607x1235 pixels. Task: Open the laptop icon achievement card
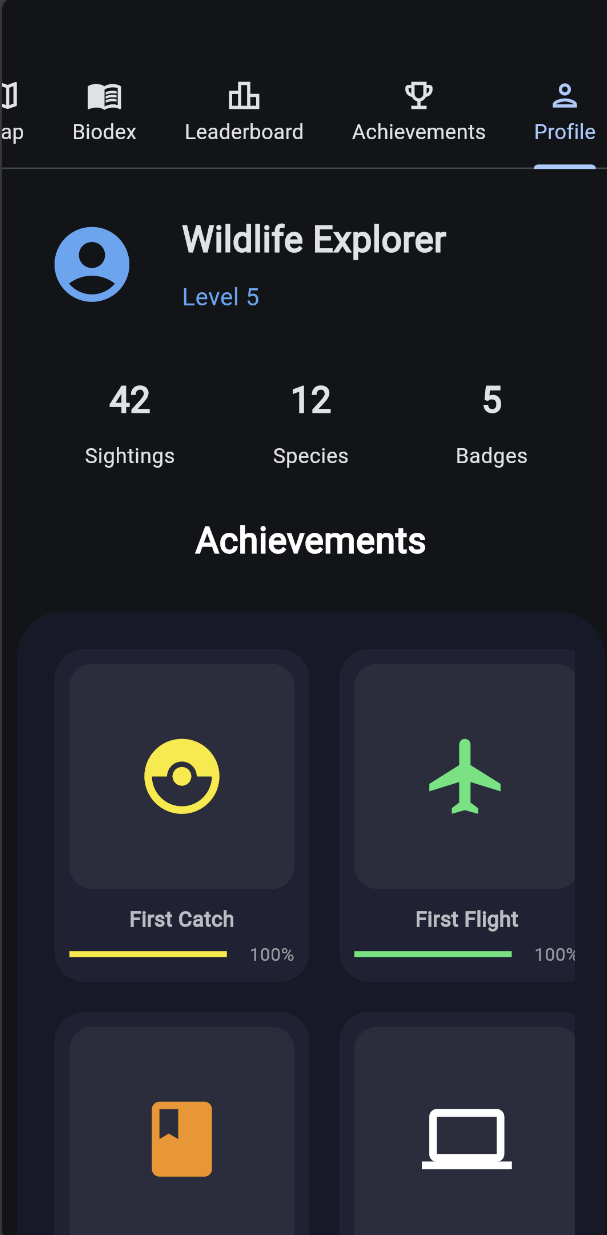point(457,1123)
